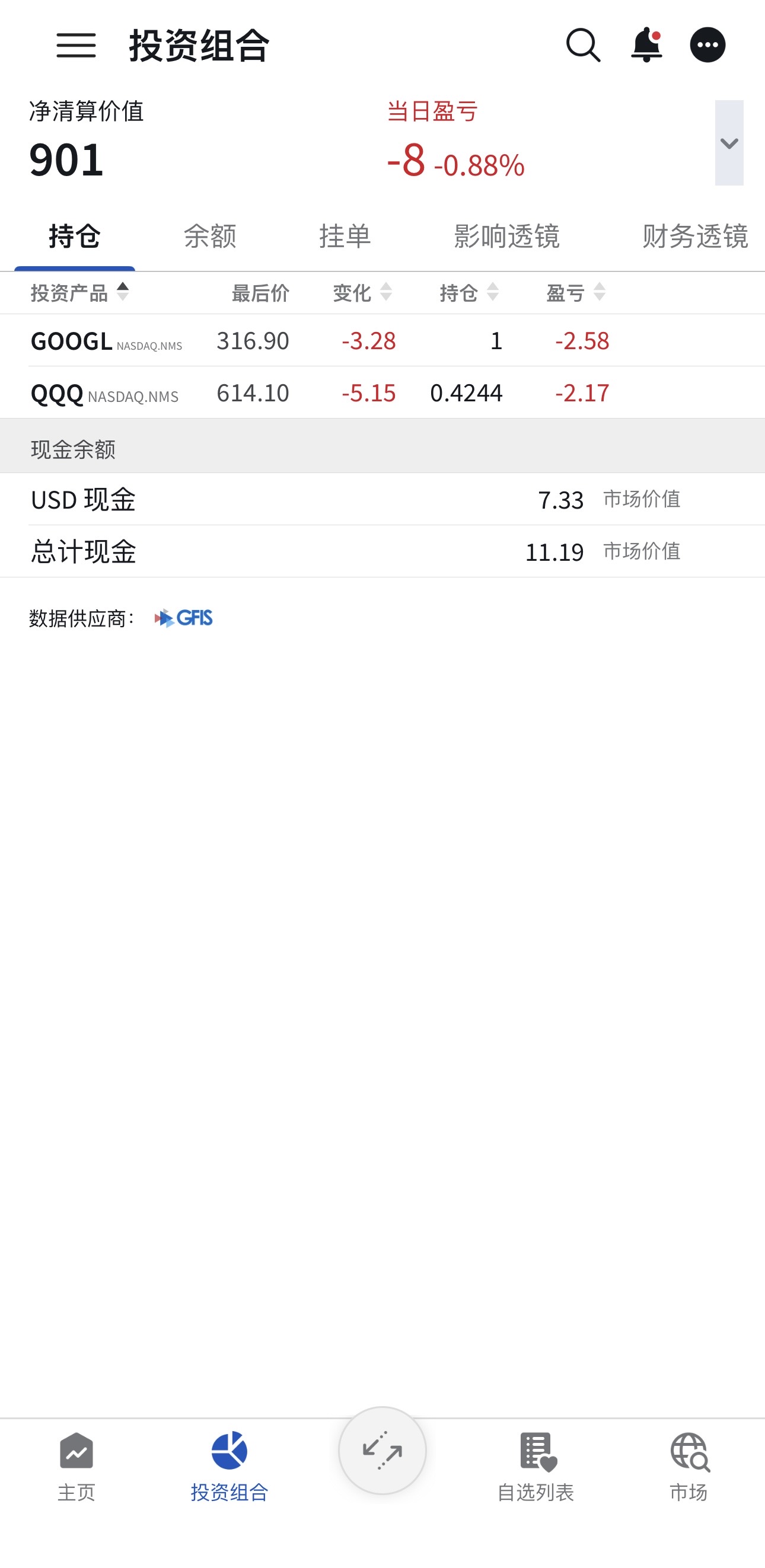Switch to the 影响透镜 tab
This screenshot has width=765, height=1568.
(506, 236)
